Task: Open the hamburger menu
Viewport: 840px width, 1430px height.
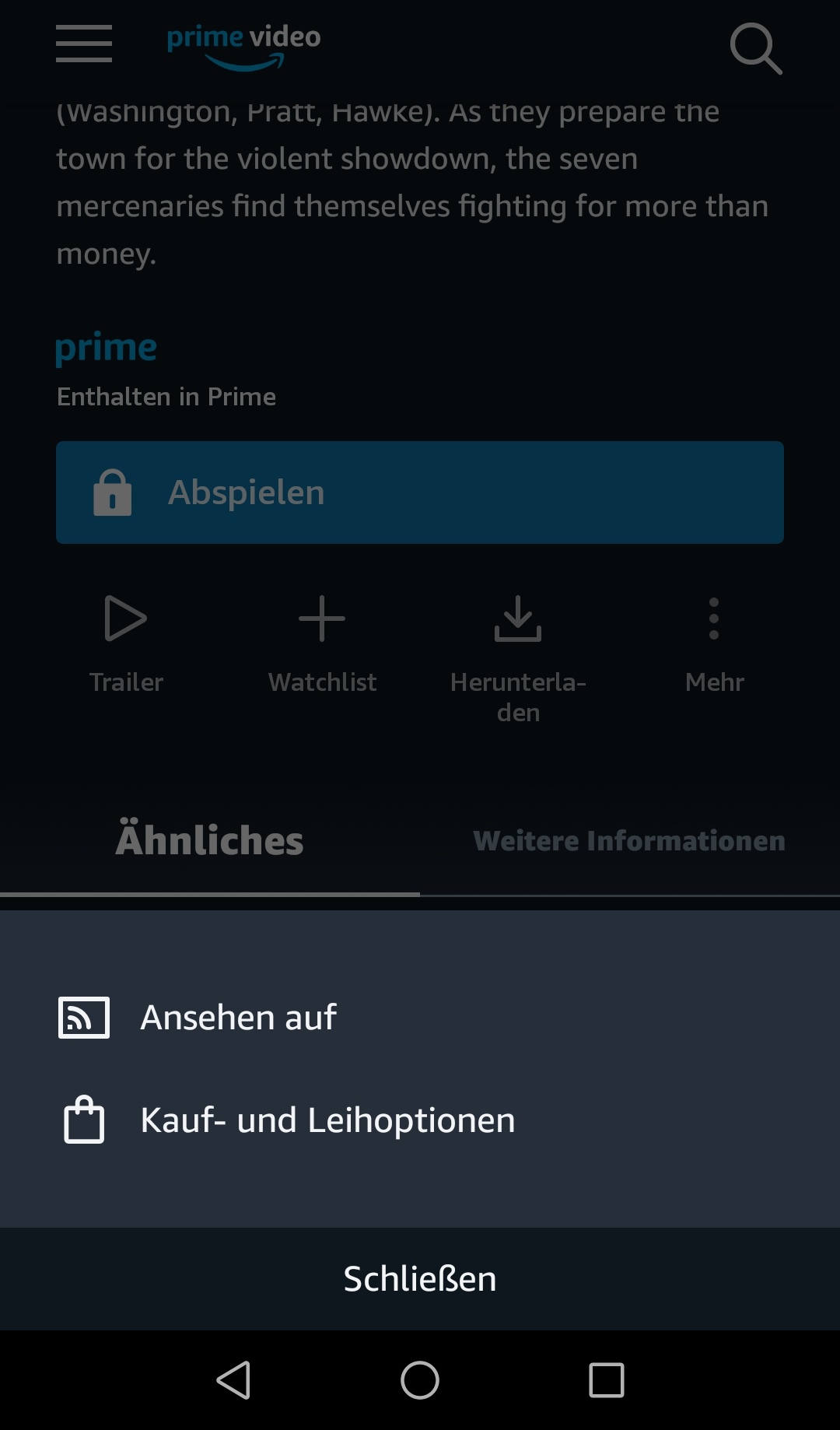Action: [84, 44]
